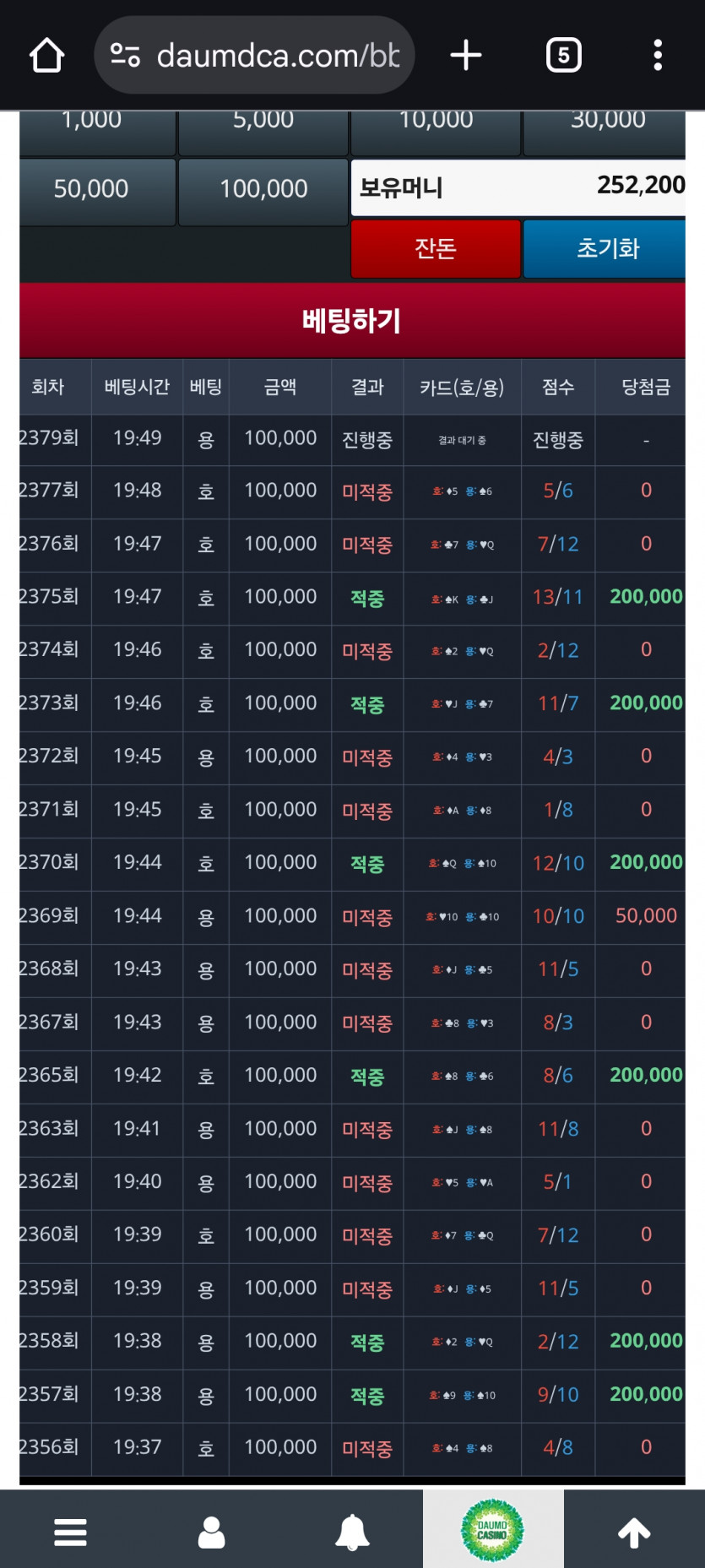
Task: Open the browser three-dot menu
Action: pyautogui.click(x=658, y=54)
